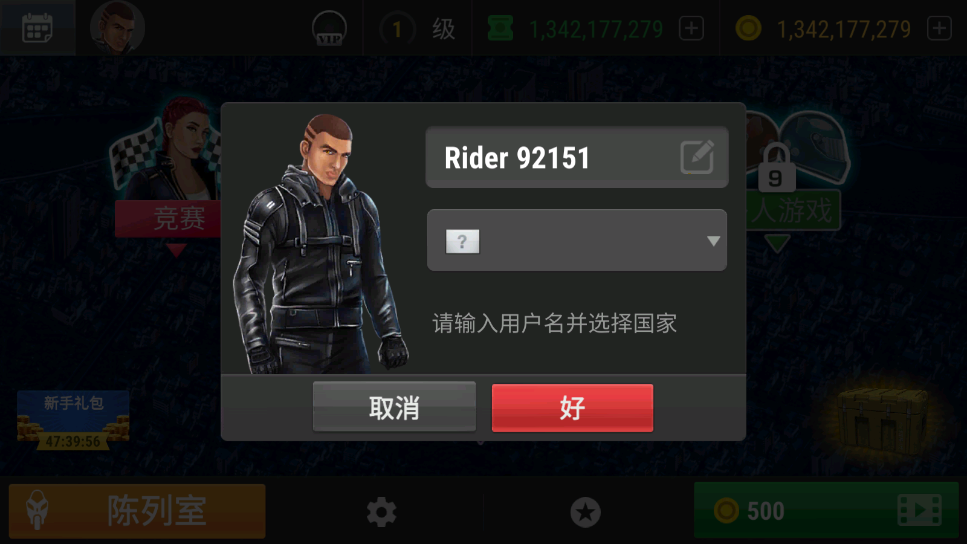The width and height of the screenshot is (967, 544).
Task: Confirm with the red 好 button
Action: pyautogui.click(x=572, y=408)
